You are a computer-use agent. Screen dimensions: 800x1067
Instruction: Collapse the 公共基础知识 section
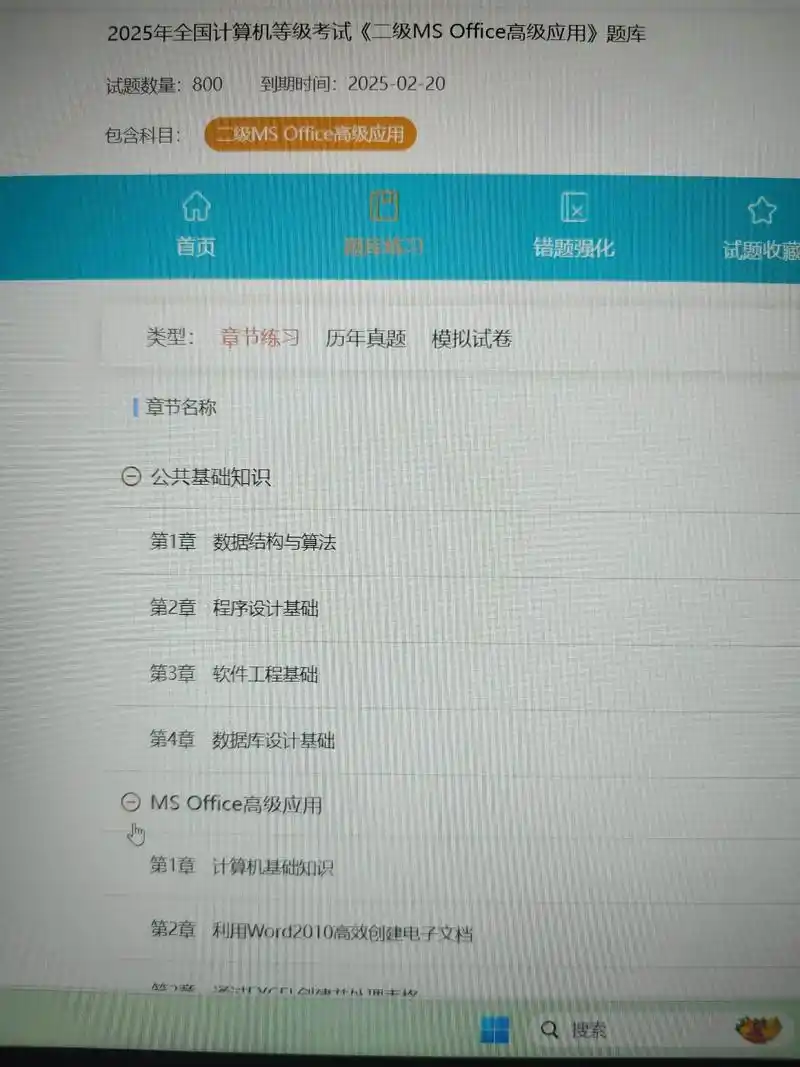(x=131, y=476)
